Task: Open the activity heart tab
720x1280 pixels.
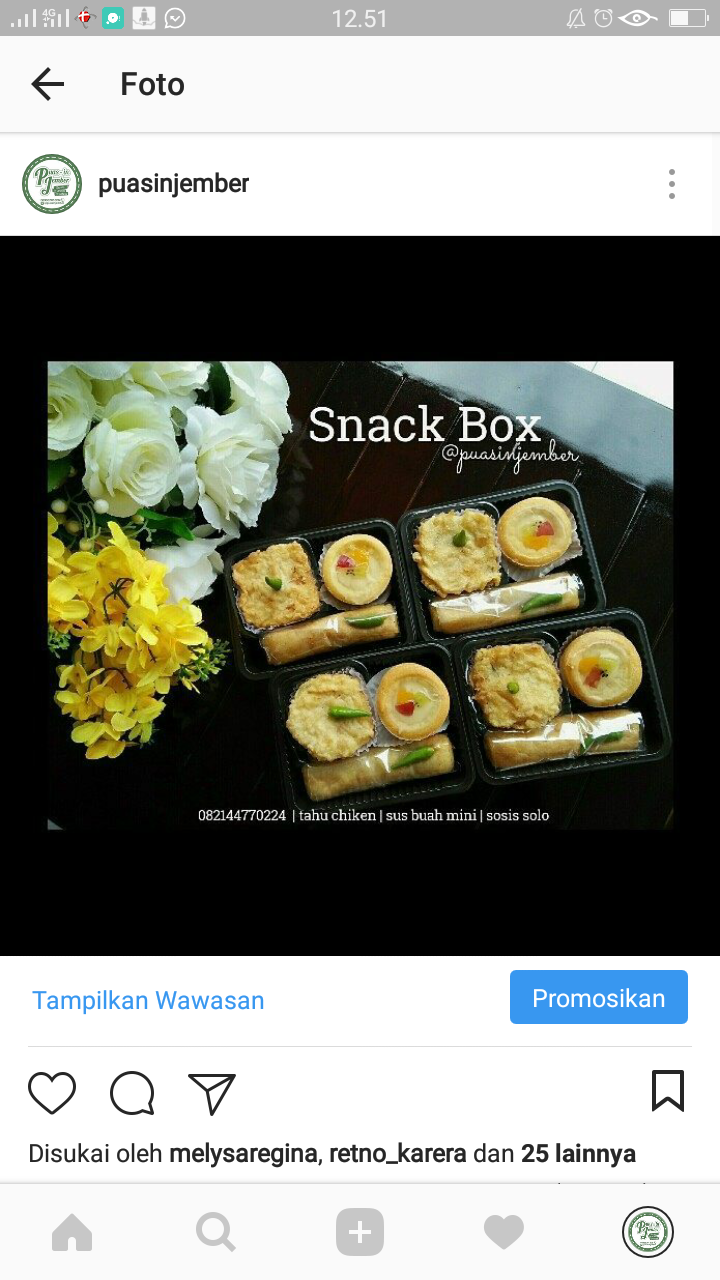Action: pos(504,1232)
